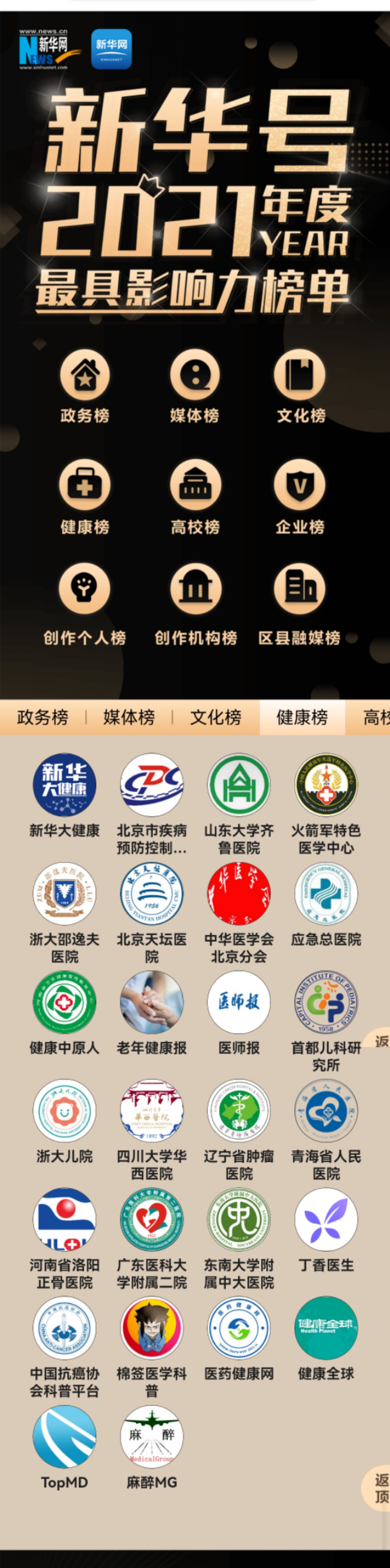Open the 创作个人榜 category icon
This screenshot has width=390, height=1568.
(85, 589)
